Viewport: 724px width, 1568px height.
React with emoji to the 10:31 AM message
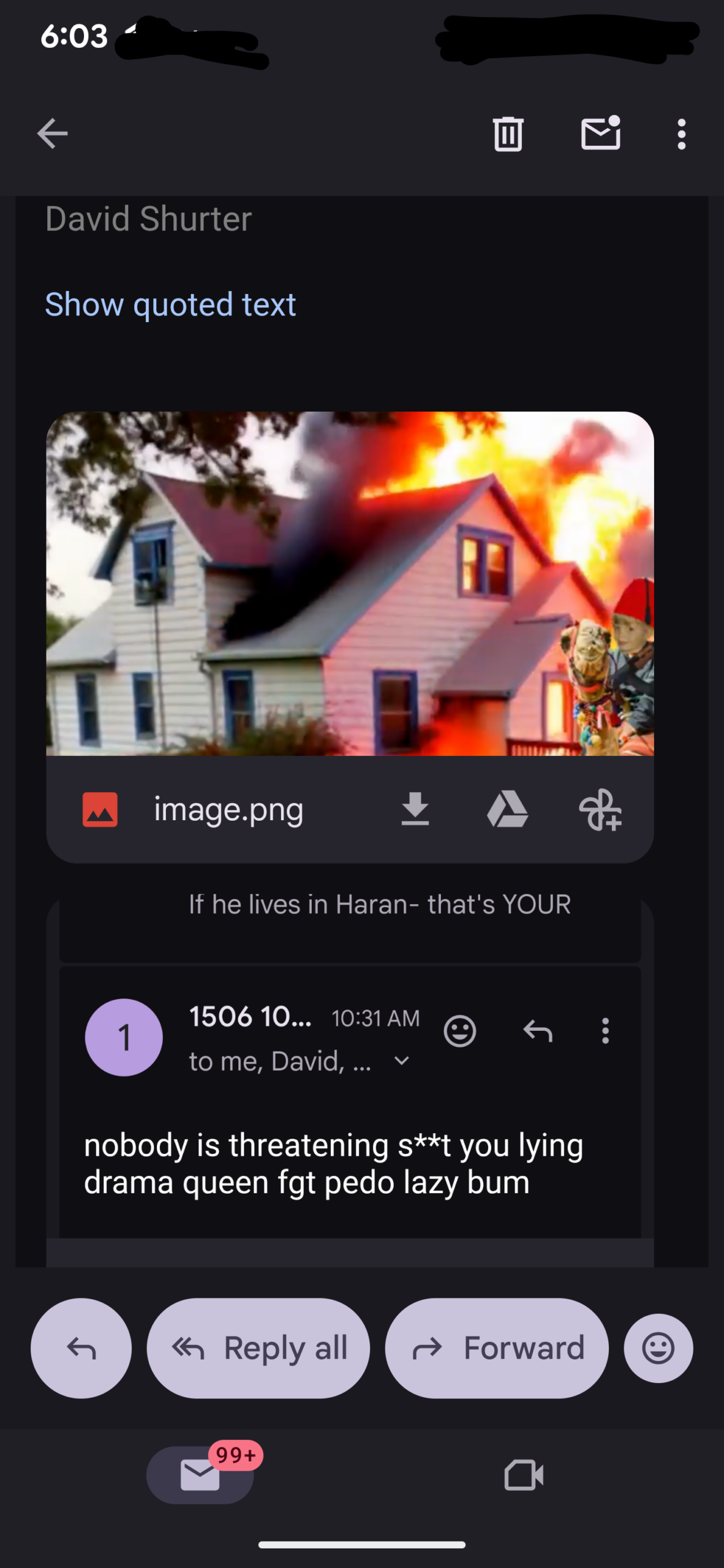pyautogui.click(x=459, y=1031)
